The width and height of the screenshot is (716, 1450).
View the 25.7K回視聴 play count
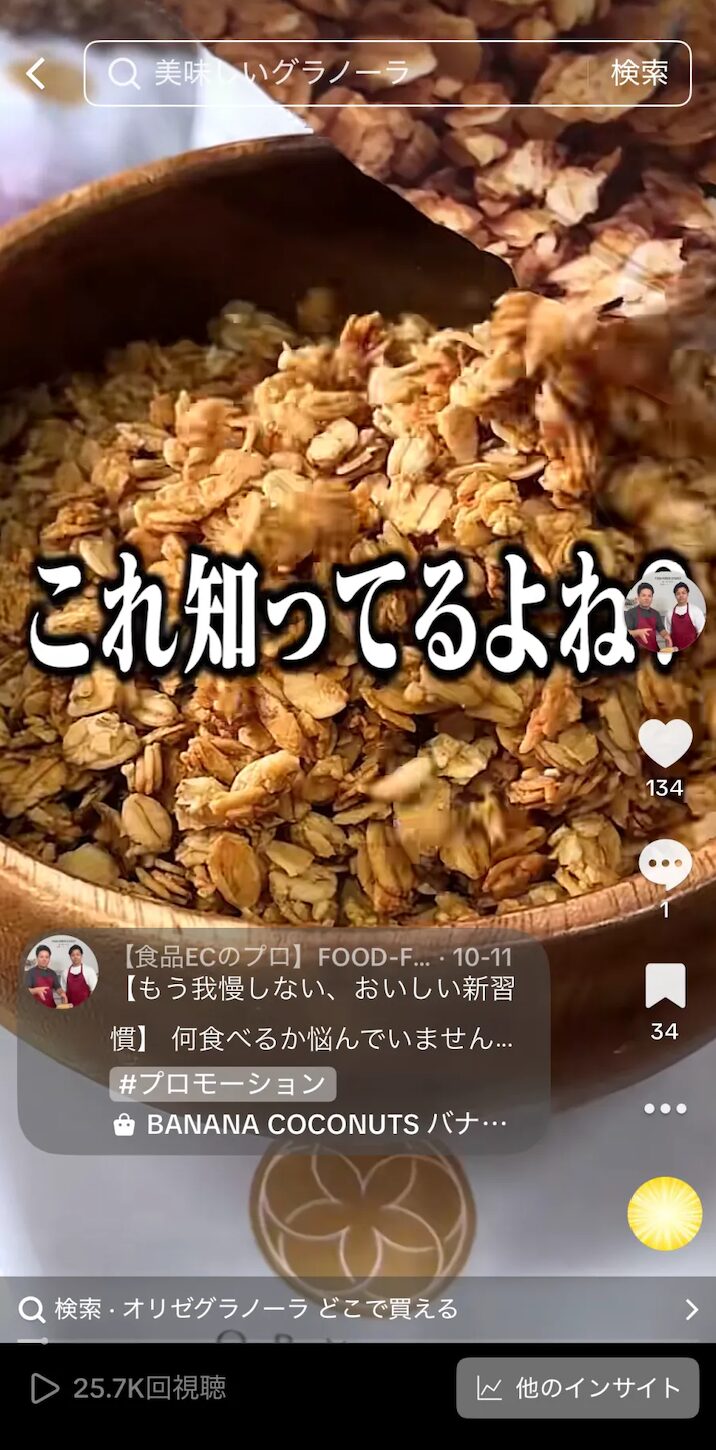click(x=128, y=1388)
